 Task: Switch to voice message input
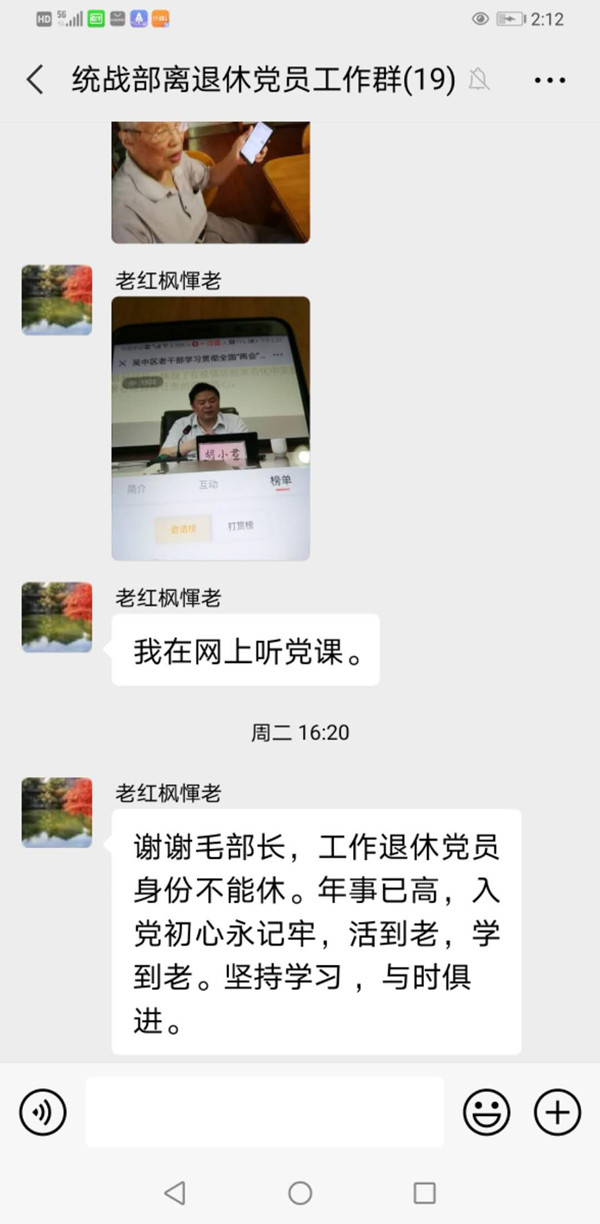[43, 1112]
